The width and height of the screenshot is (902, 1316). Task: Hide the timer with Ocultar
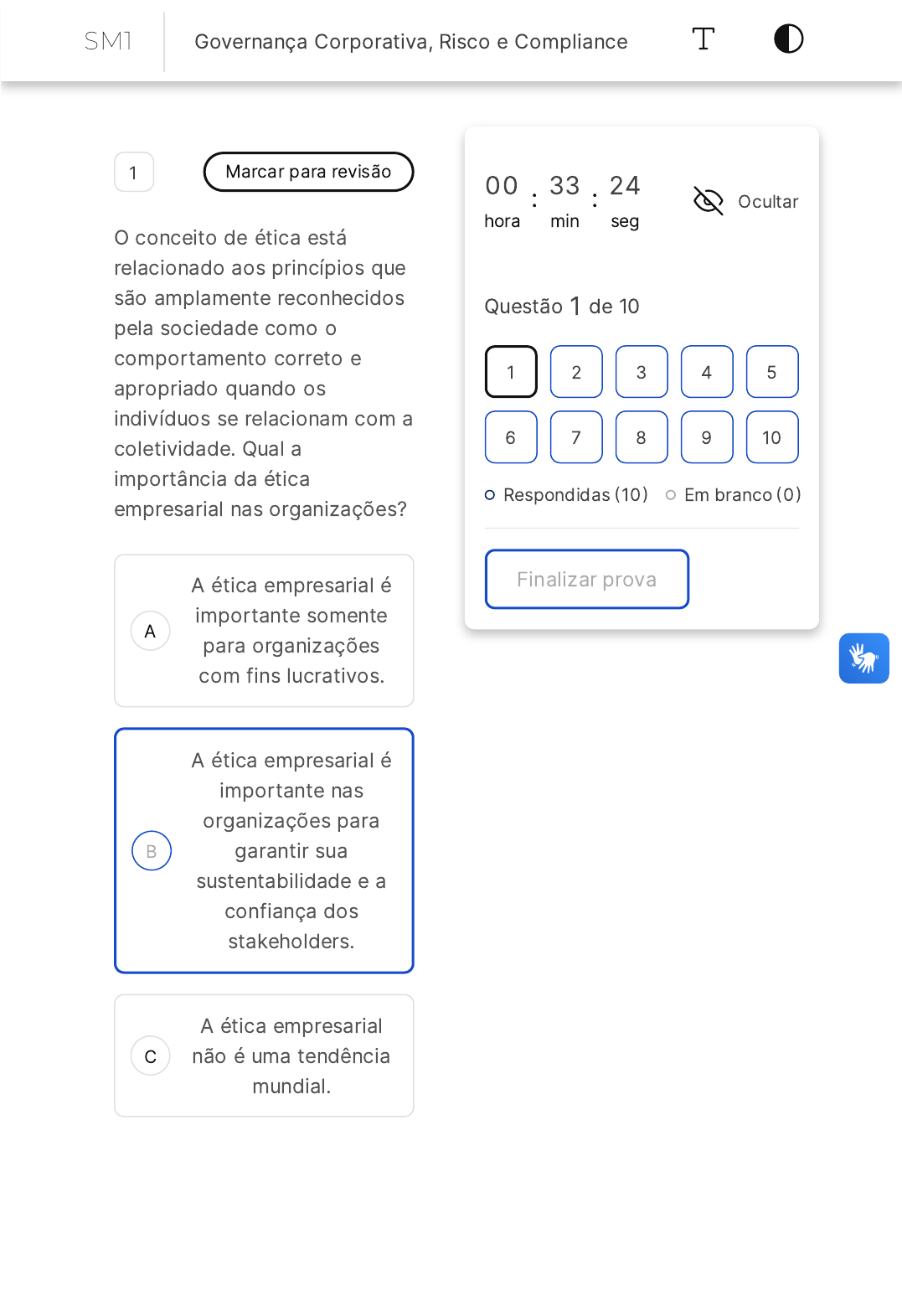click(745, 201)
